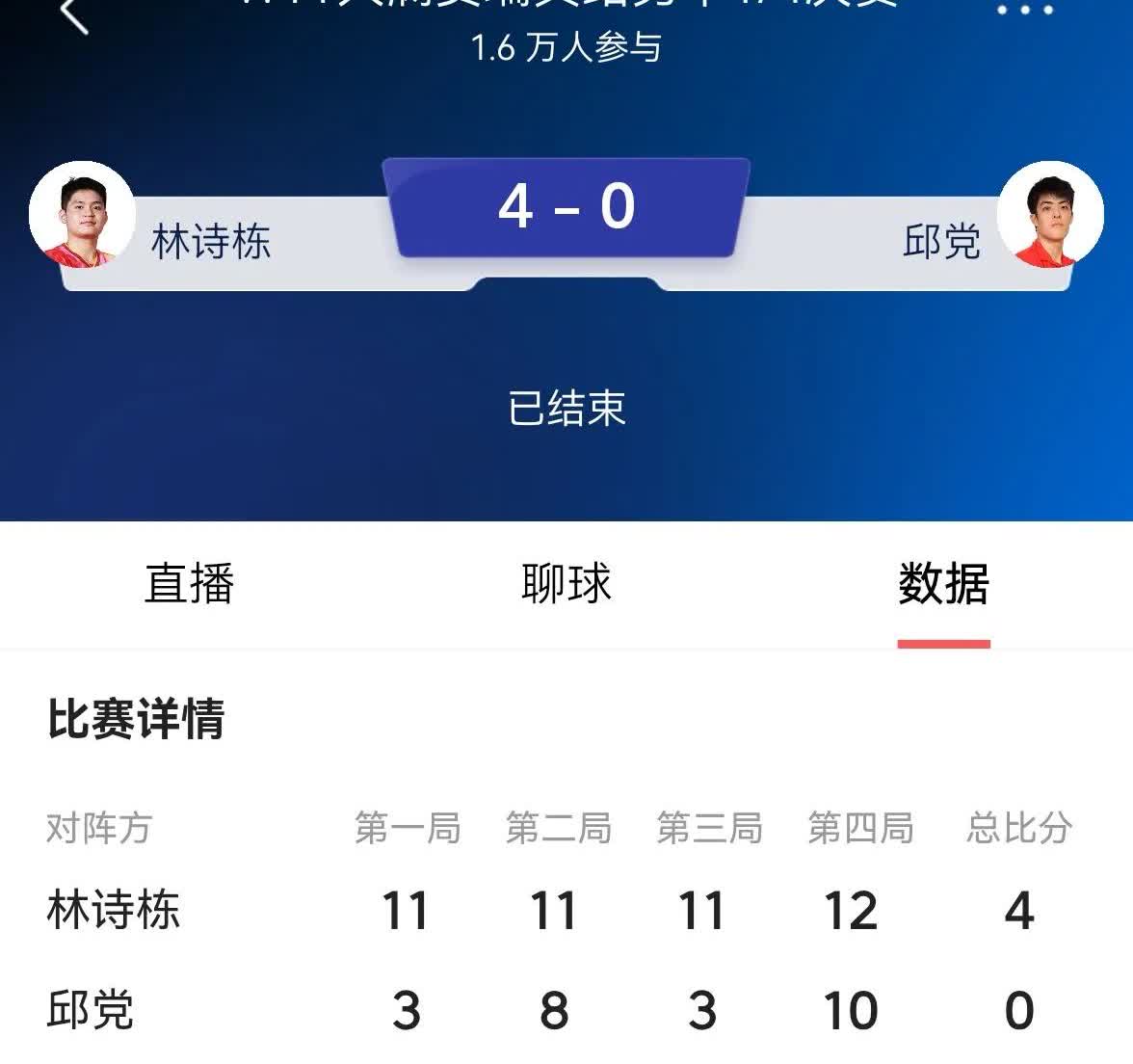
Task: Open the three-dot overflow menu
Action: (x=1025, y=10)
